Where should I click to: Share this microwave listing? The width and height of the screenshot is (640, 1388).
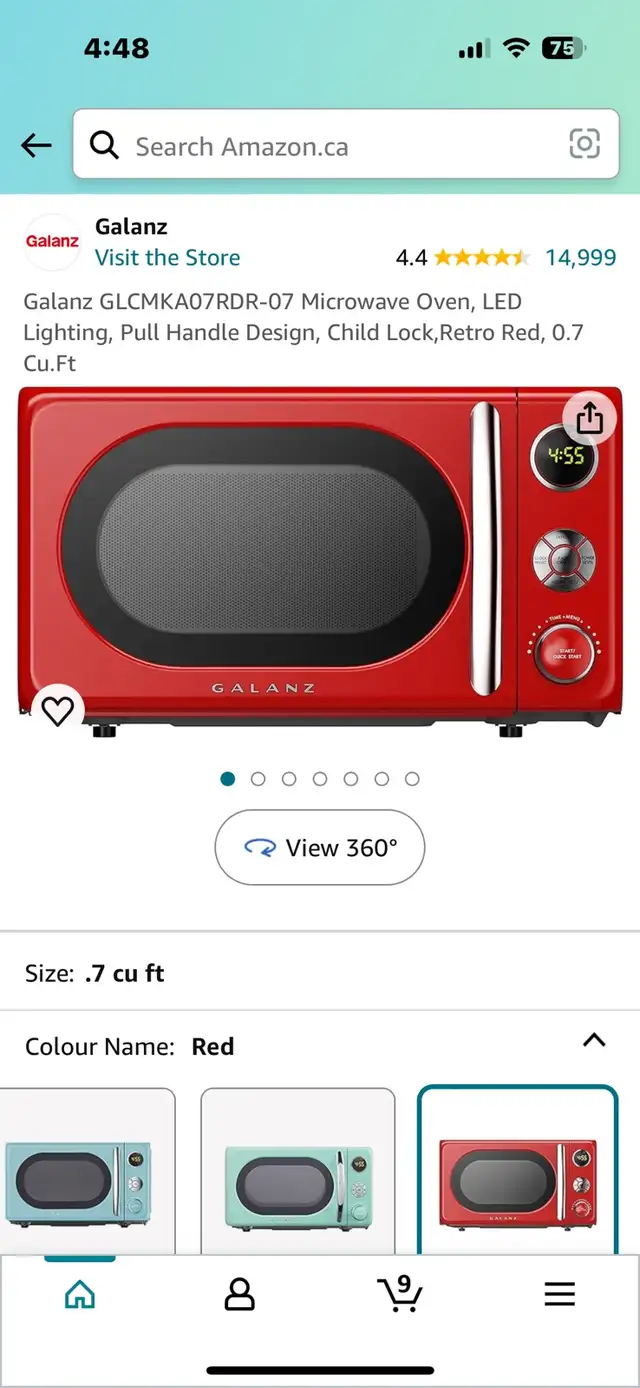[x=590, y=418]
